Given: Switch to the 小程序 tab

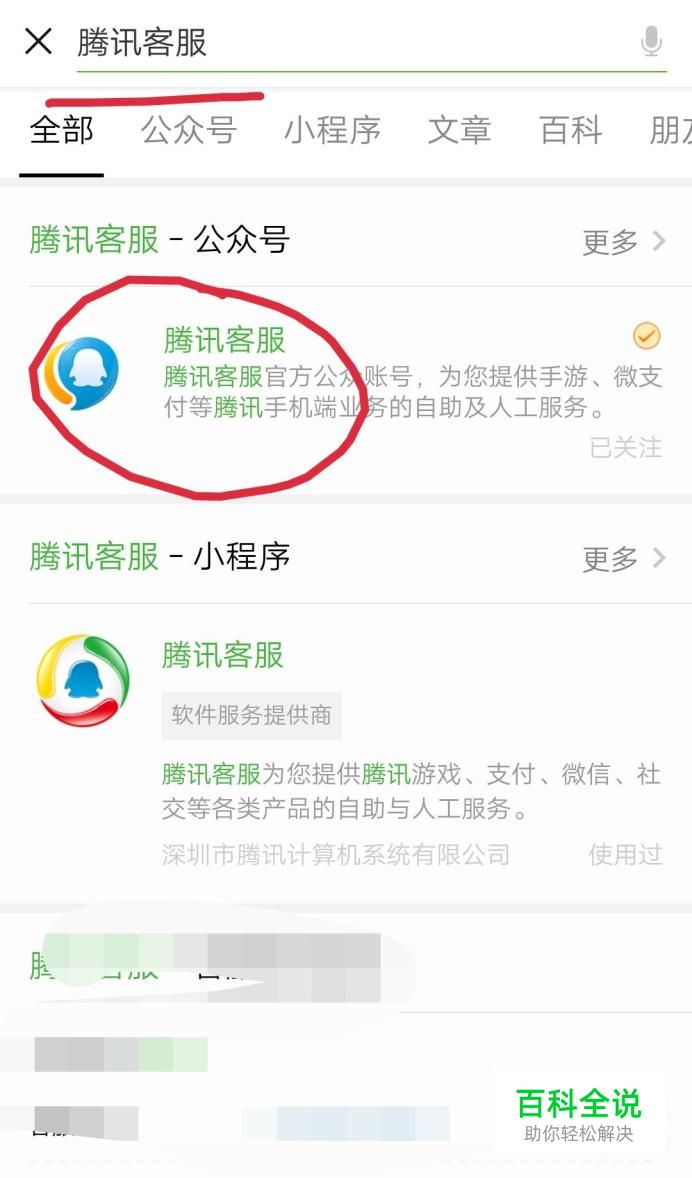Looking at the screenshot, I should tap(332, 131).
